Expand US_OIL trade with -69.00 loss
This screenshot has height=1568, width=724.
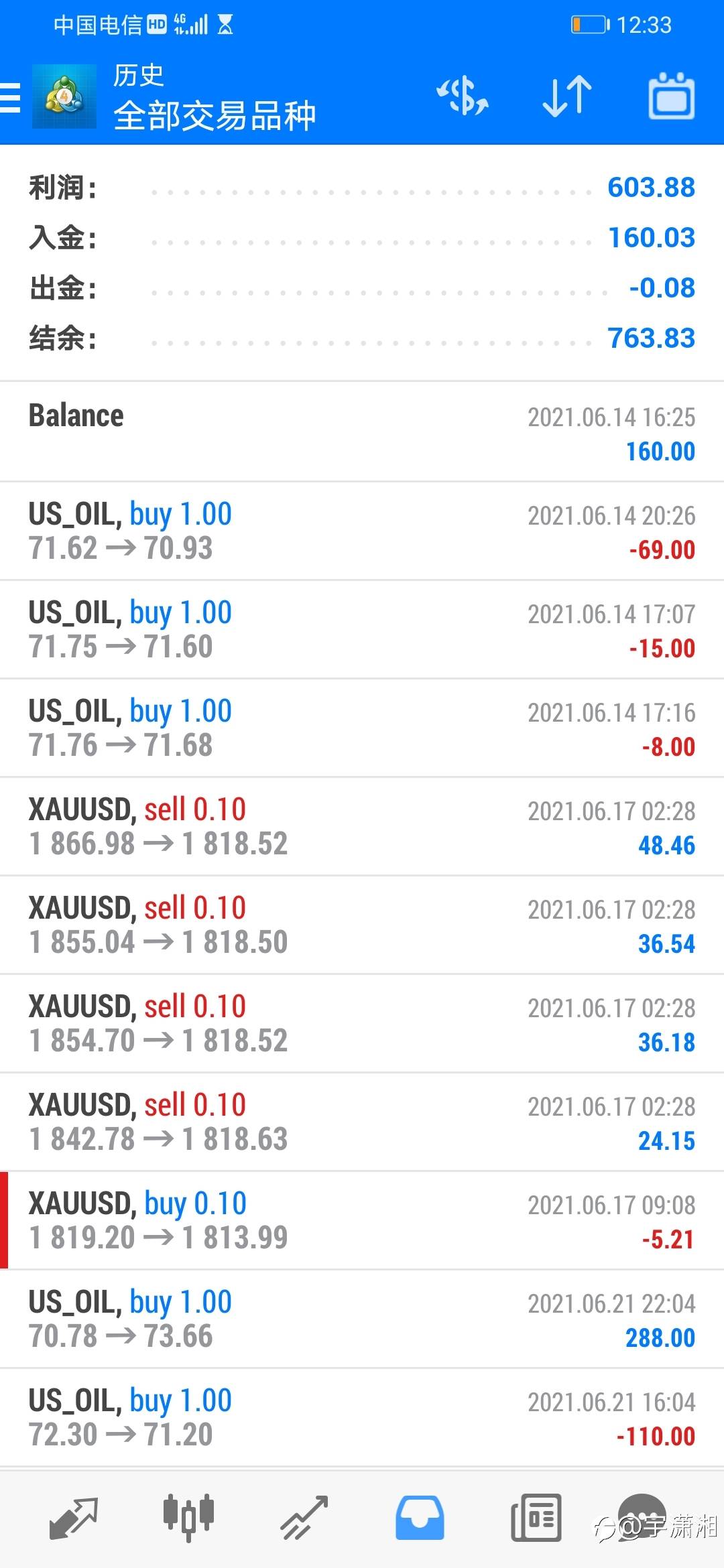(x=362, y=531)
